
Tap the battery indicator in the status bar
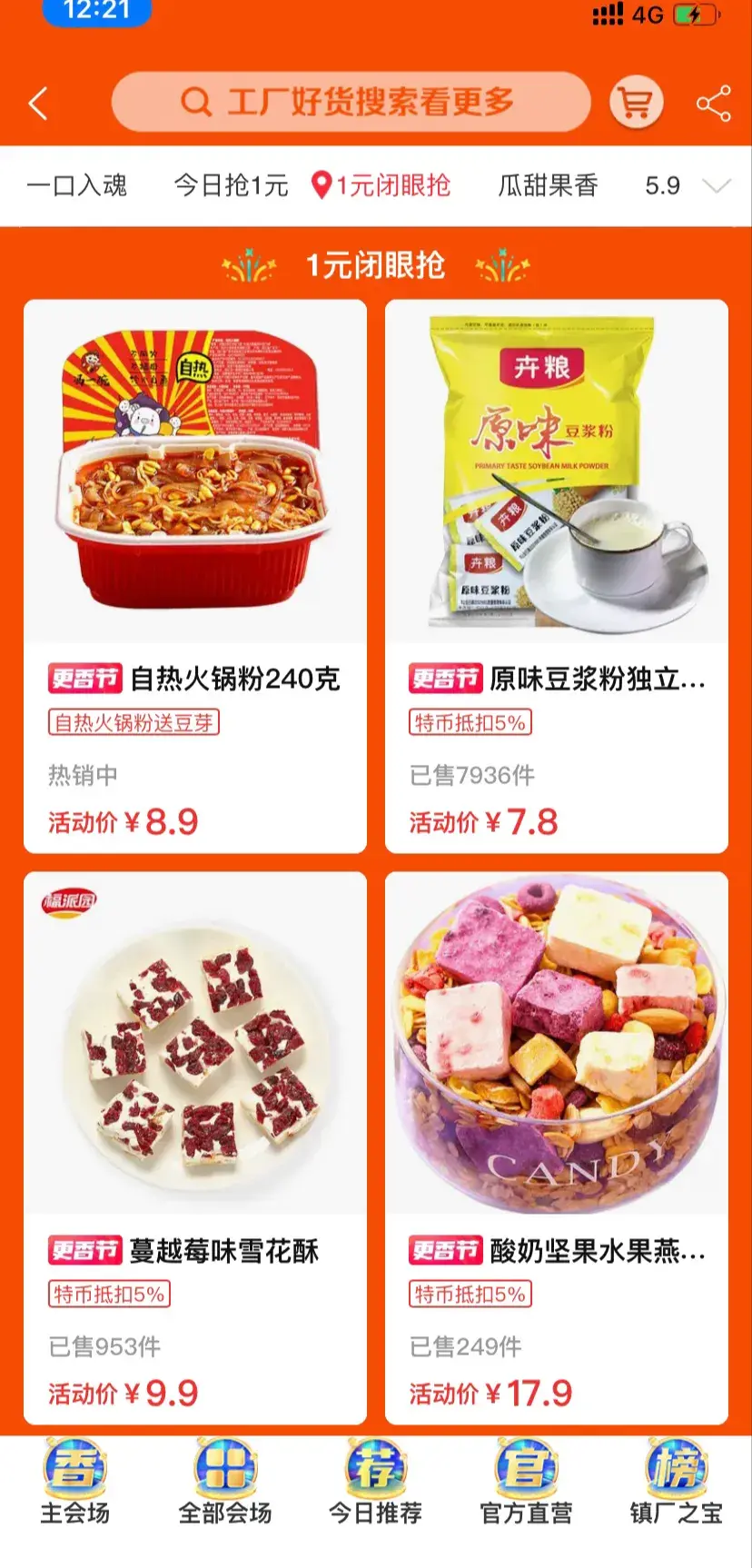click(697, 14)
